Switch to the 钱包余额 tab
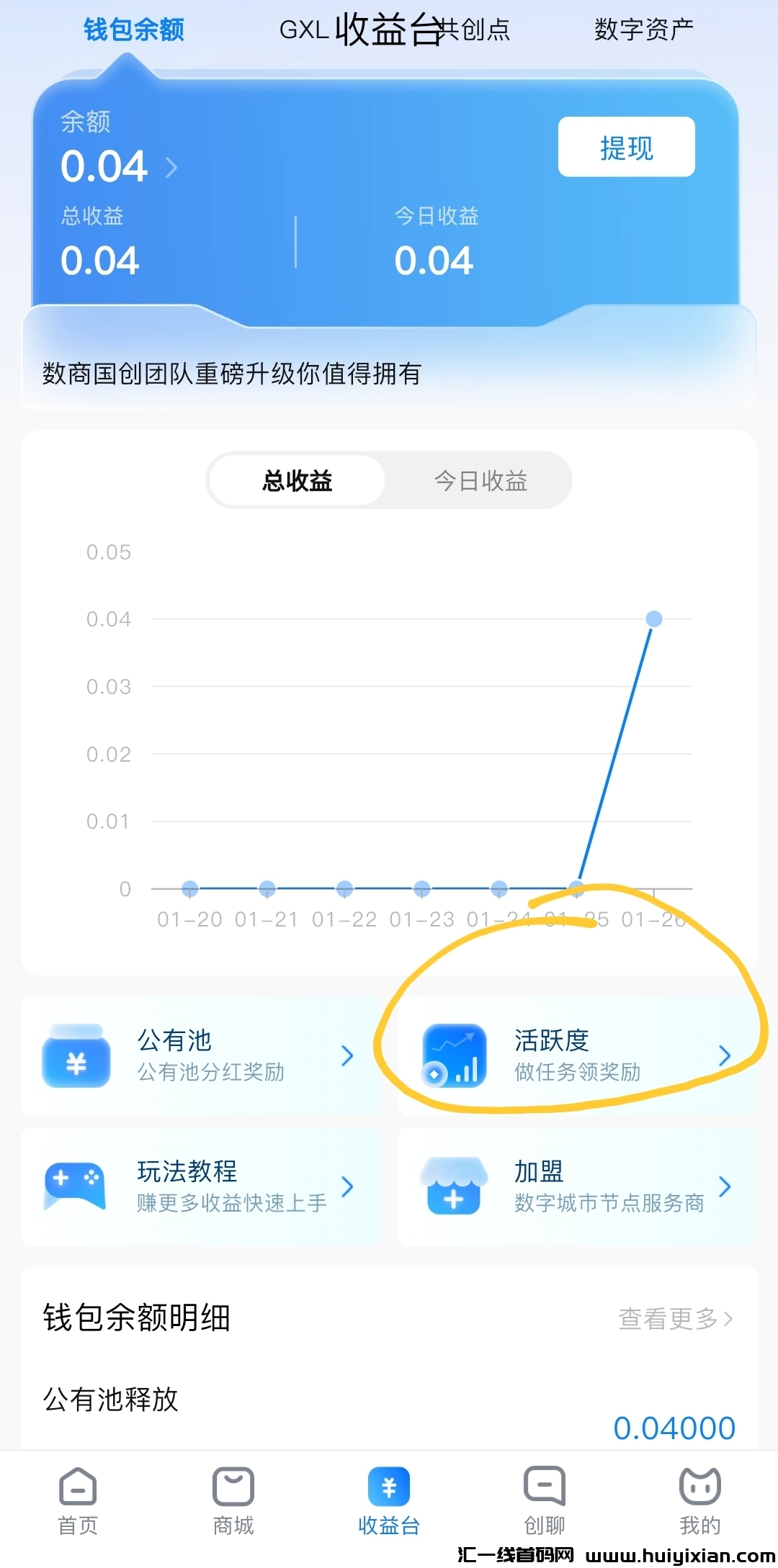The width and height of the screenshot is (778, 1568). click(x=133, y=30)
